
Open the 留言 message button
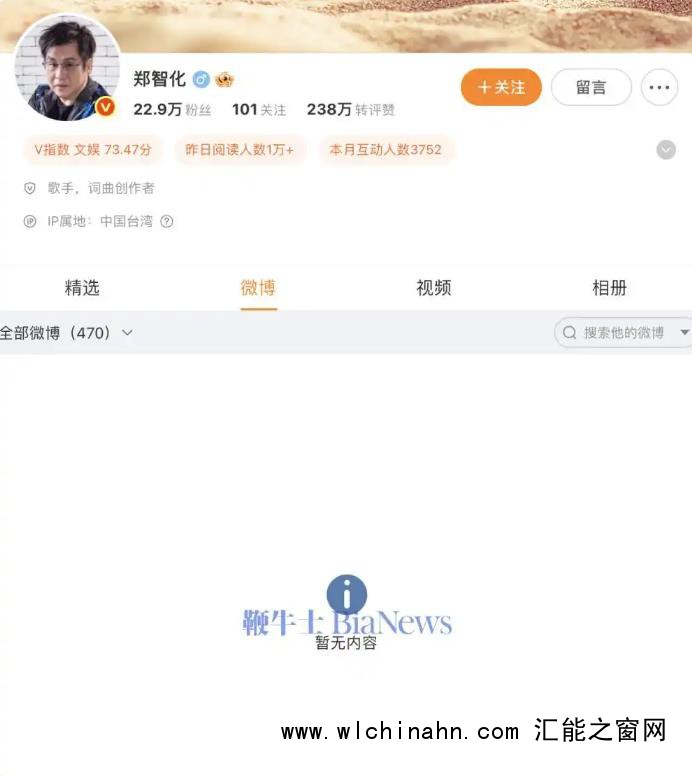click(591, 87)
